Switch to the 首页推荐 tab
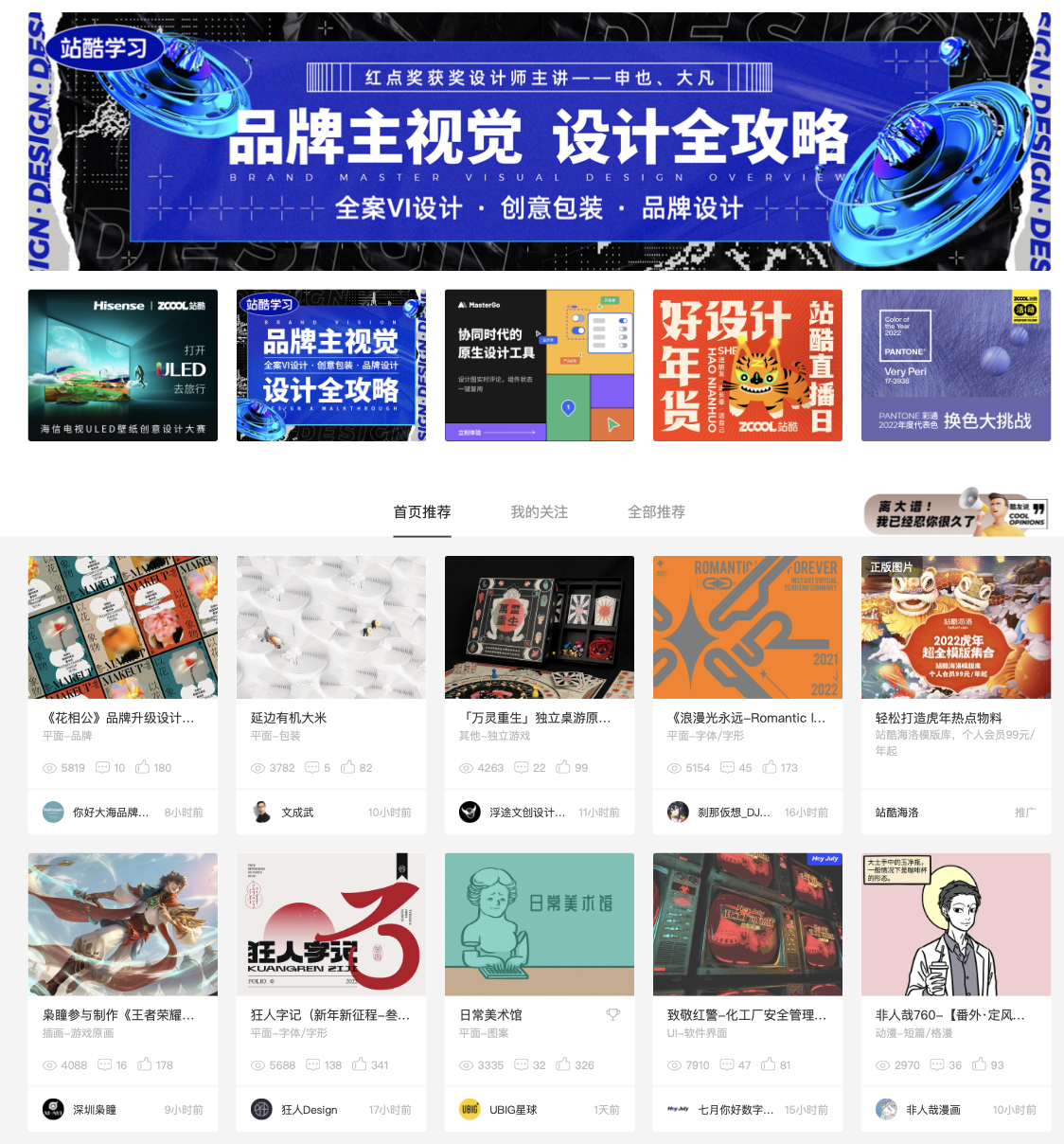 pos(422,512)
